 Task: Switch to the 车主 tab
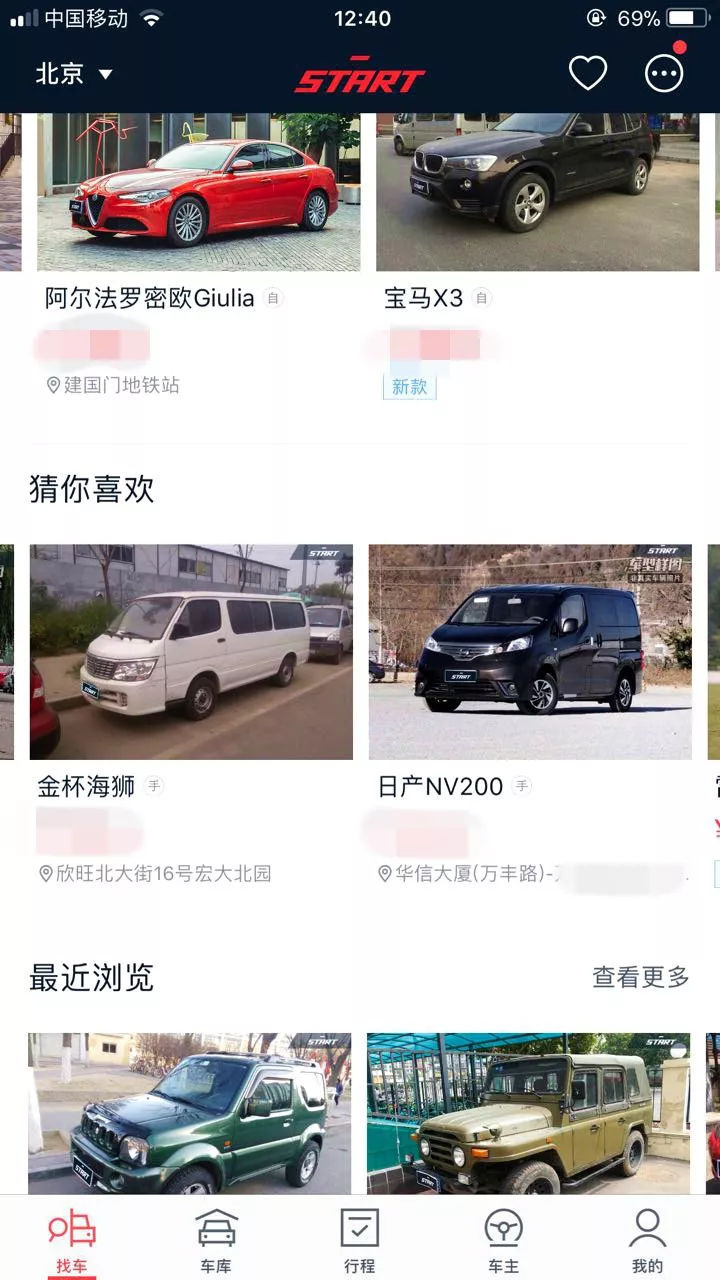(504, 1240)
